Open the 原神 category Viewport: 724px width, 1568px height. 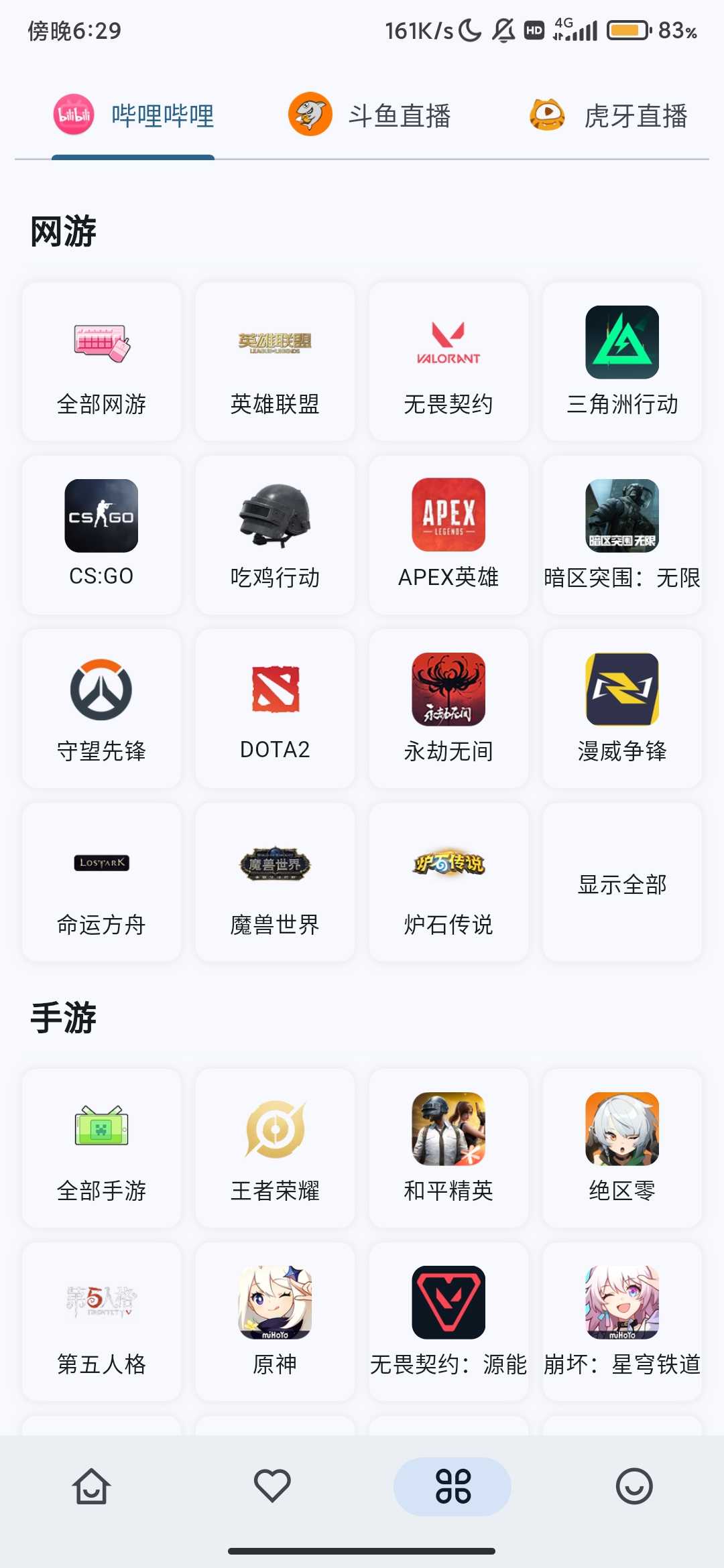275,1321
